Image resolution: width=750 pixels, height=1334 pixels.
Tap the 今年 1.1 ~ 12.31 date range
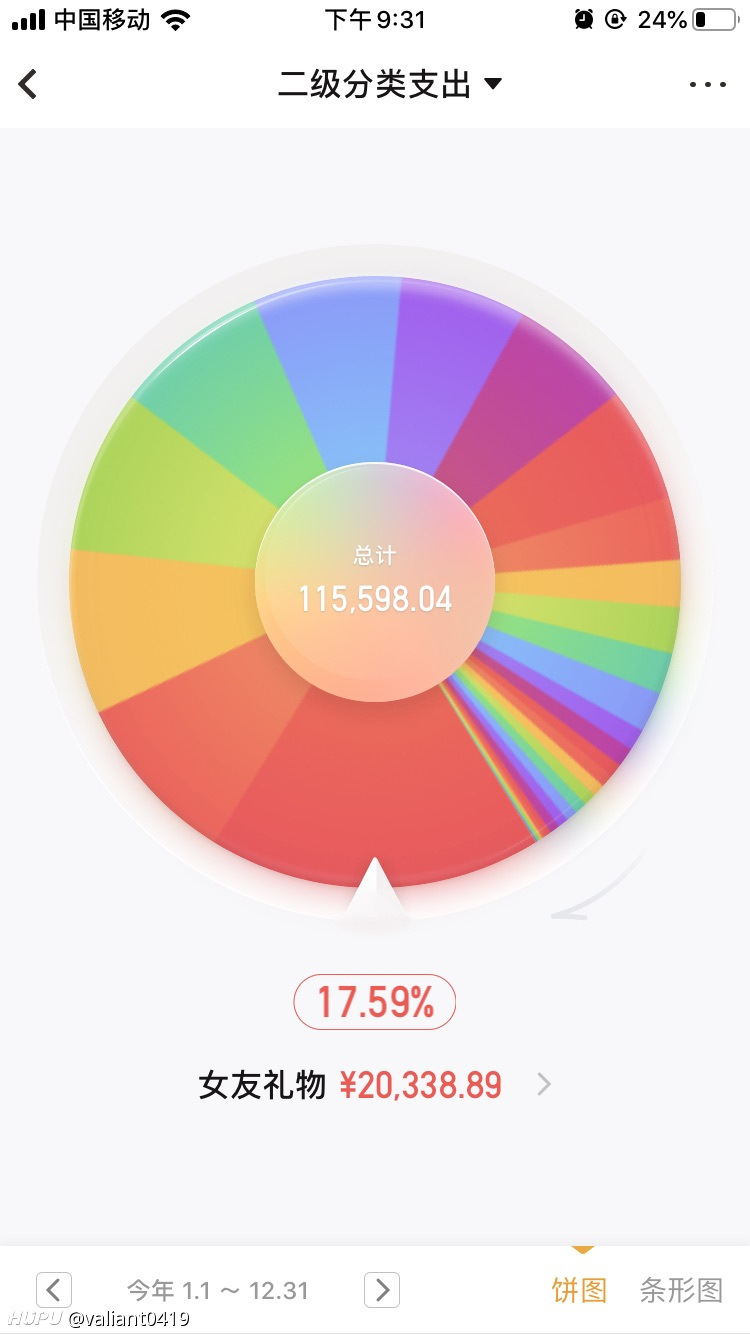coord(218,1290)
